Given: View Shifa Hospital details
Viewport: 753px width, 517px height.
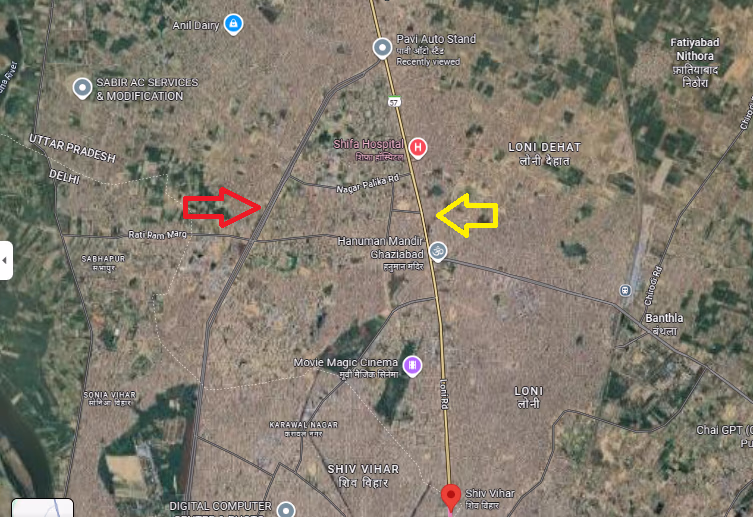Looking at the screenshot, I should click(x=418, y=148).
